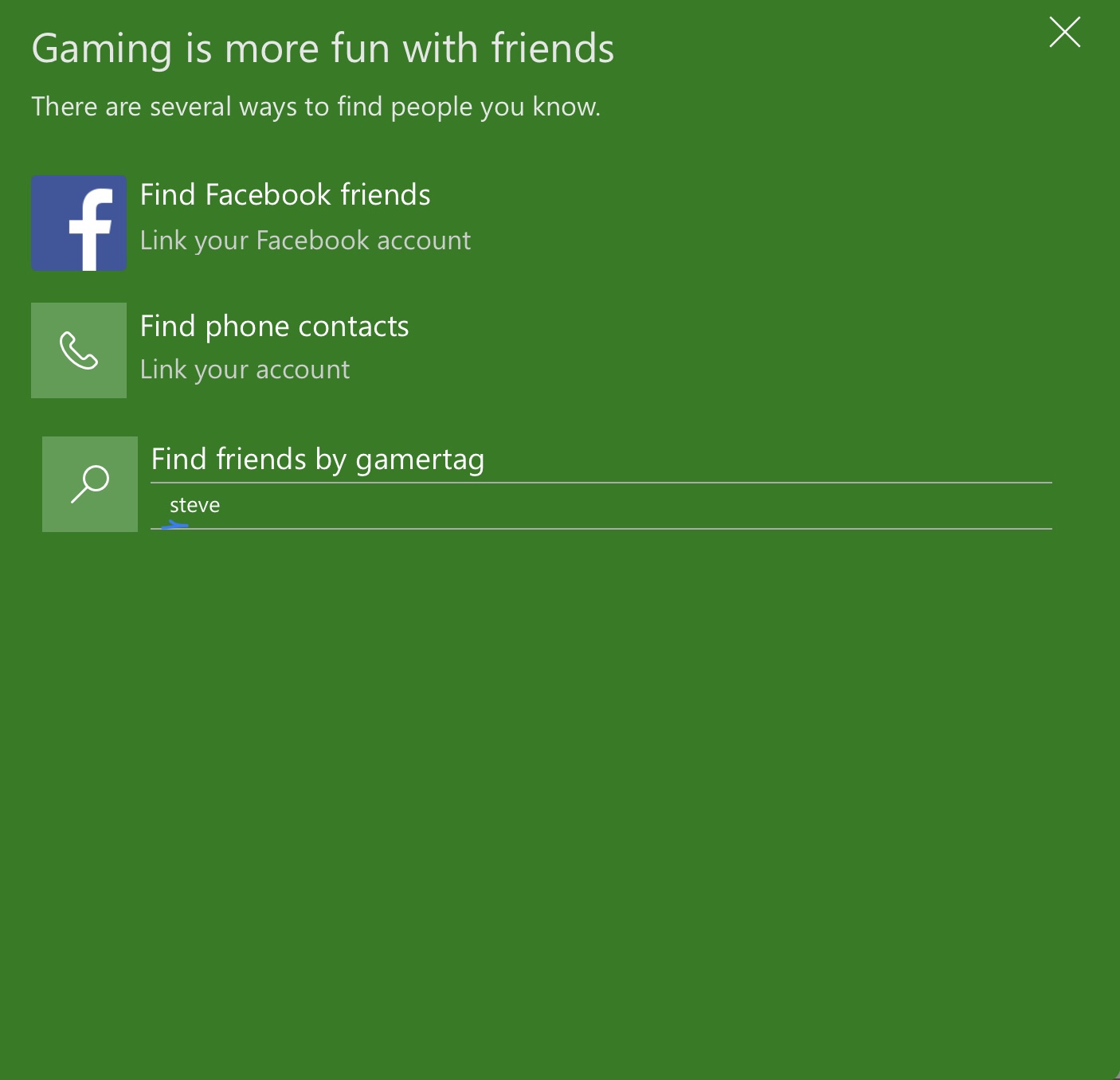
Task: Open Find Facebook friends option
Action: point(284,196)
